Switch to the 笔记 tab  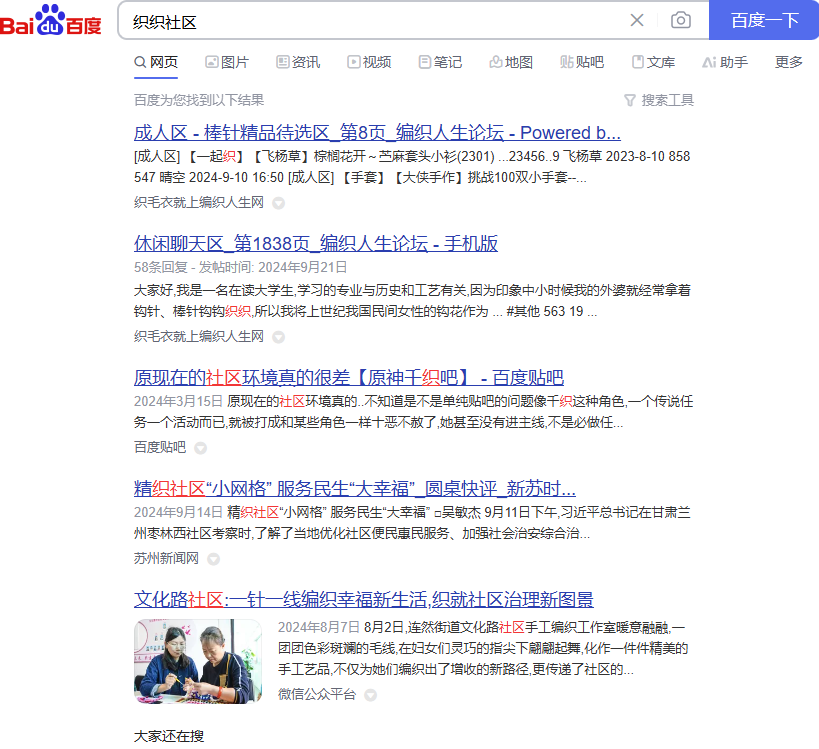pyautogui.click(x=440, y=62)
